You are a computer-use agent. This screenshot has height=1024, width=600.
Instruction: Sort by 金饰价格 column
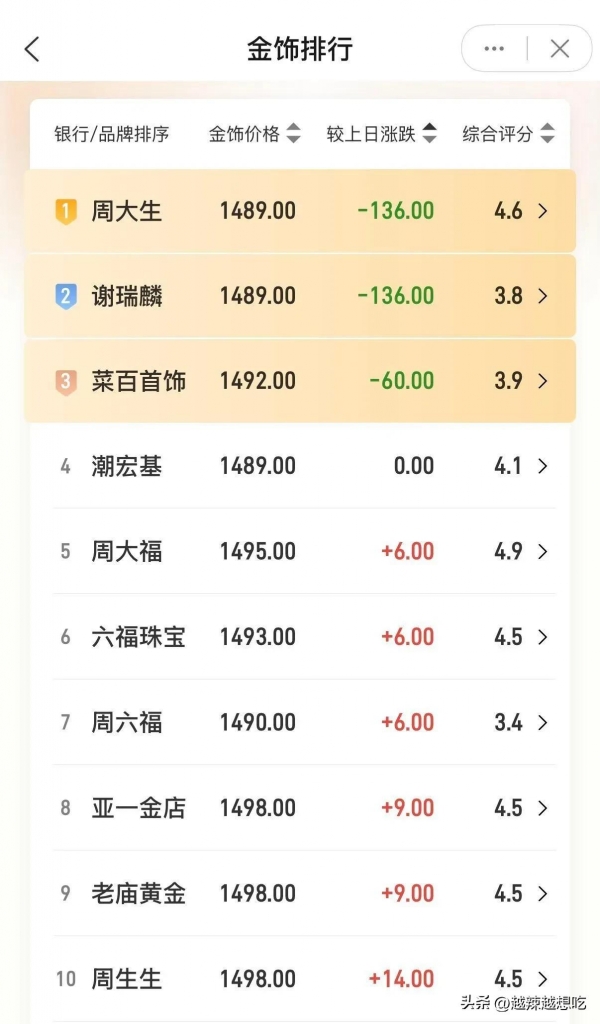254,134
